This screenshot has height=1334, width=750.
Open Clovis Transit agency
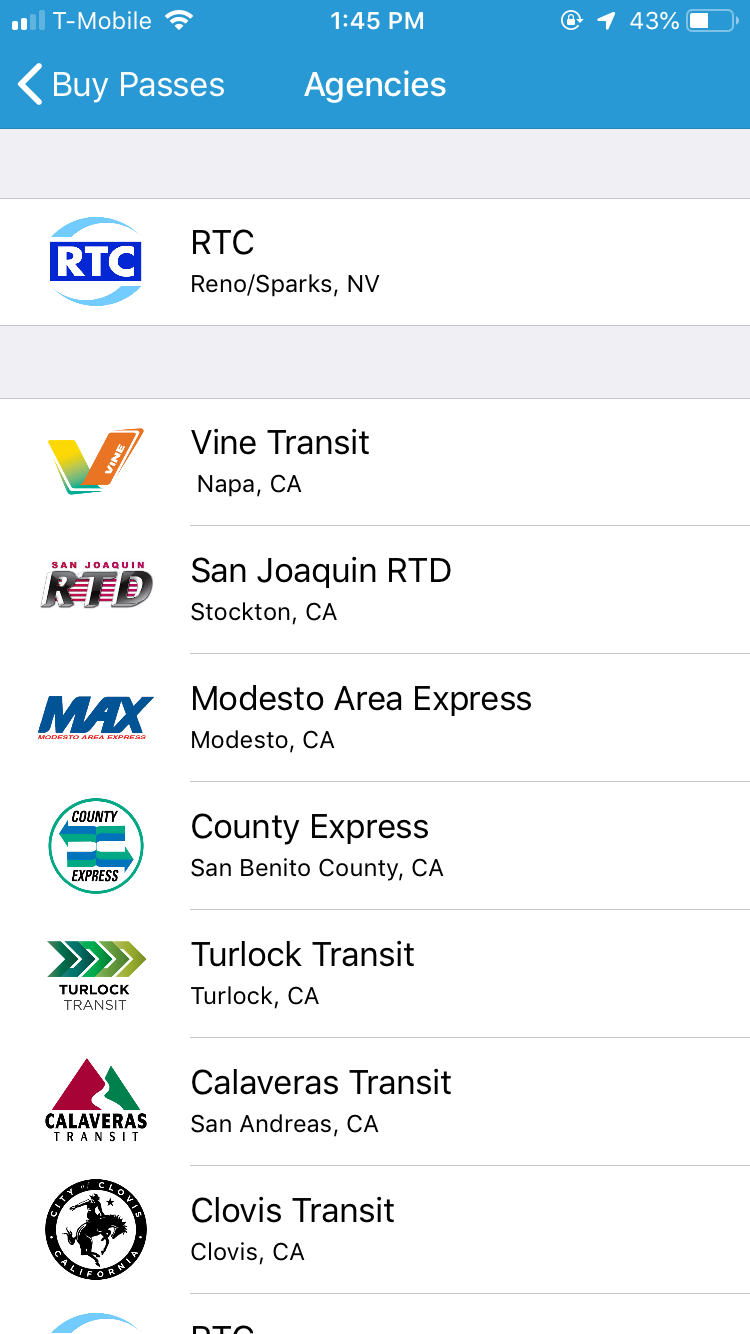375,1230
